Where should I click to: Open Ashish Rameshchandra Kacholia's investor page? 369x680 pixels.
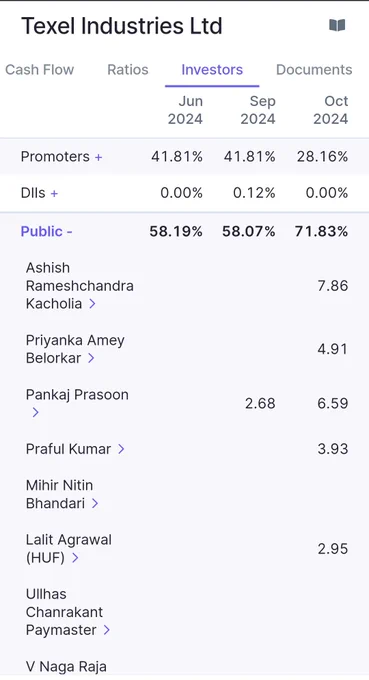click(80, 286)
